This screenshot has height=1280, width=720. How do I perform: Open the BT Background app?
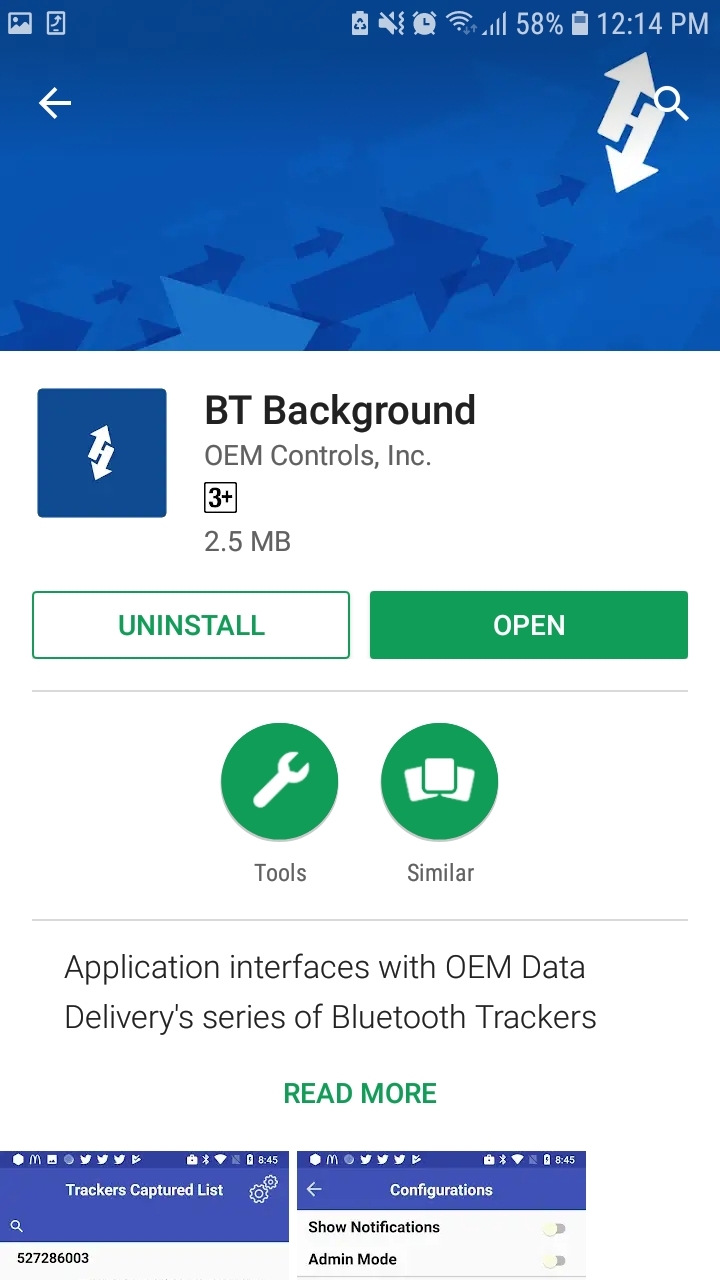[x=528, y=625]
